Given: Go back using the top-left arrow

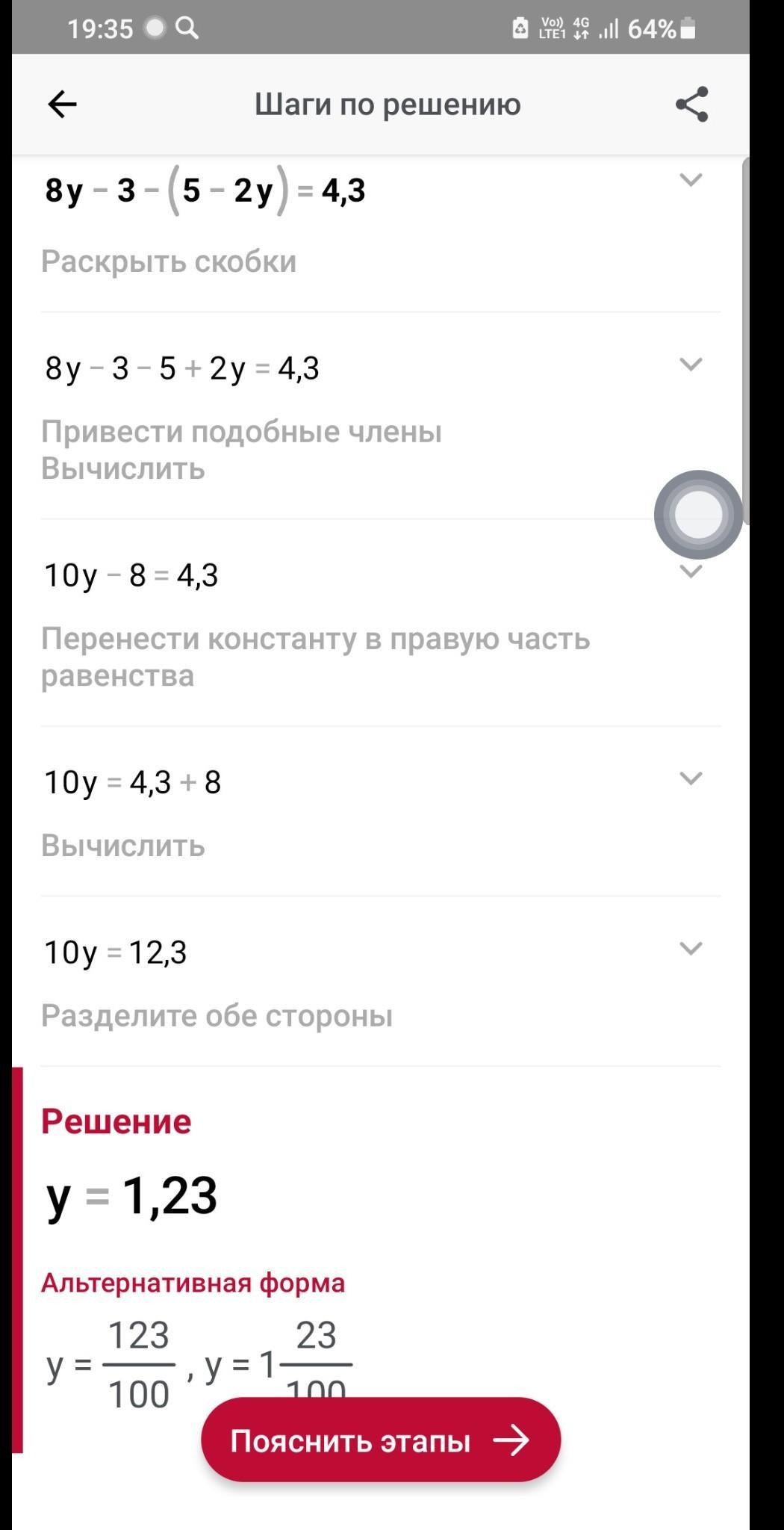Looking at the screenshot, I should click(62, 104).
